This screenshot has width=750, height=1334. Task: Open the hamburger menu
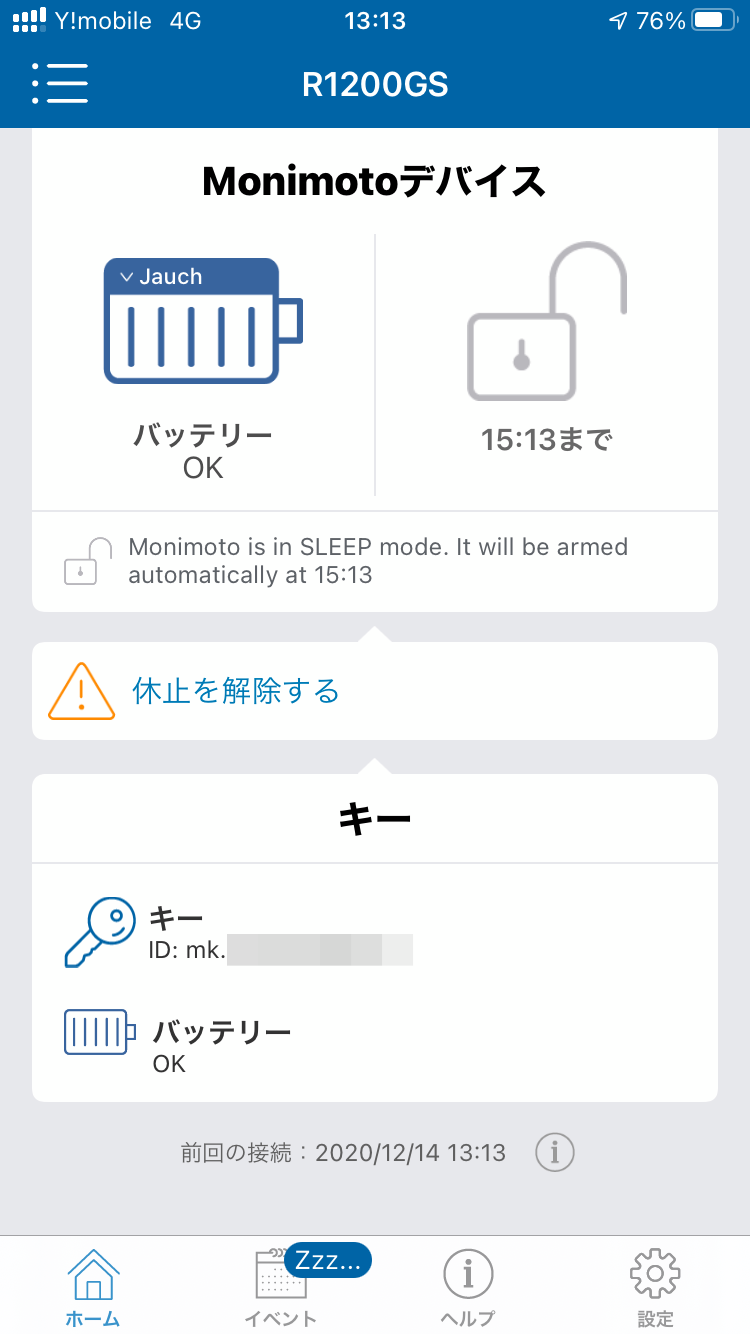[60, 84]
